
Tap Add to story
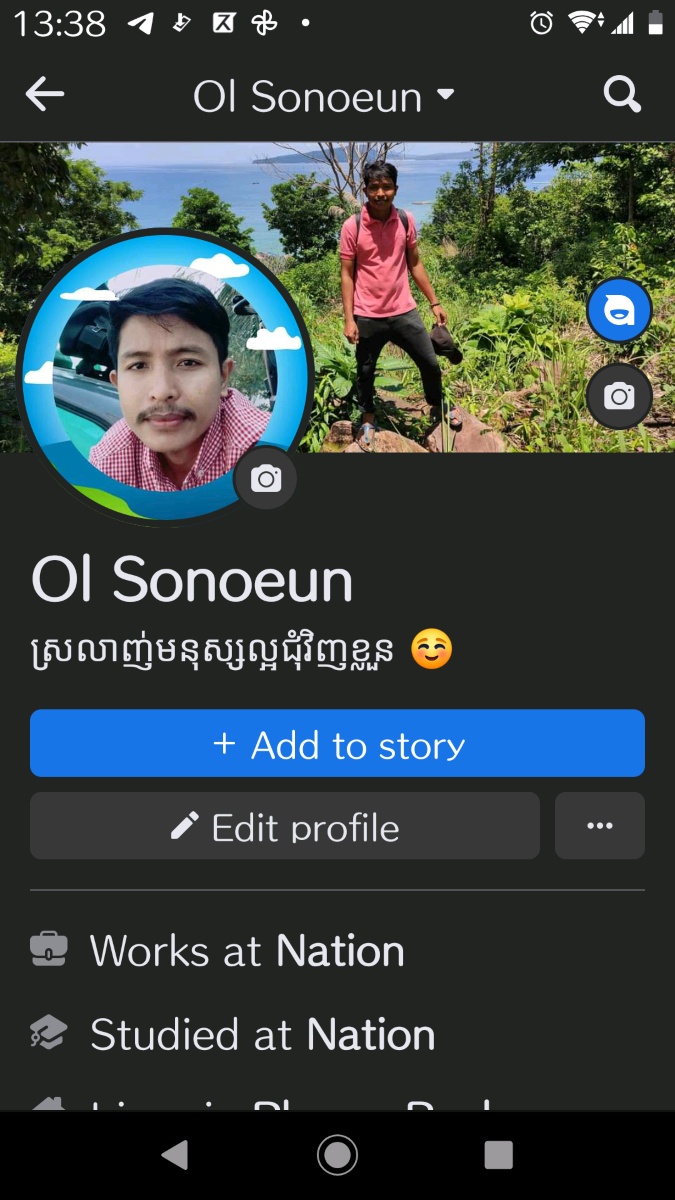337,744
